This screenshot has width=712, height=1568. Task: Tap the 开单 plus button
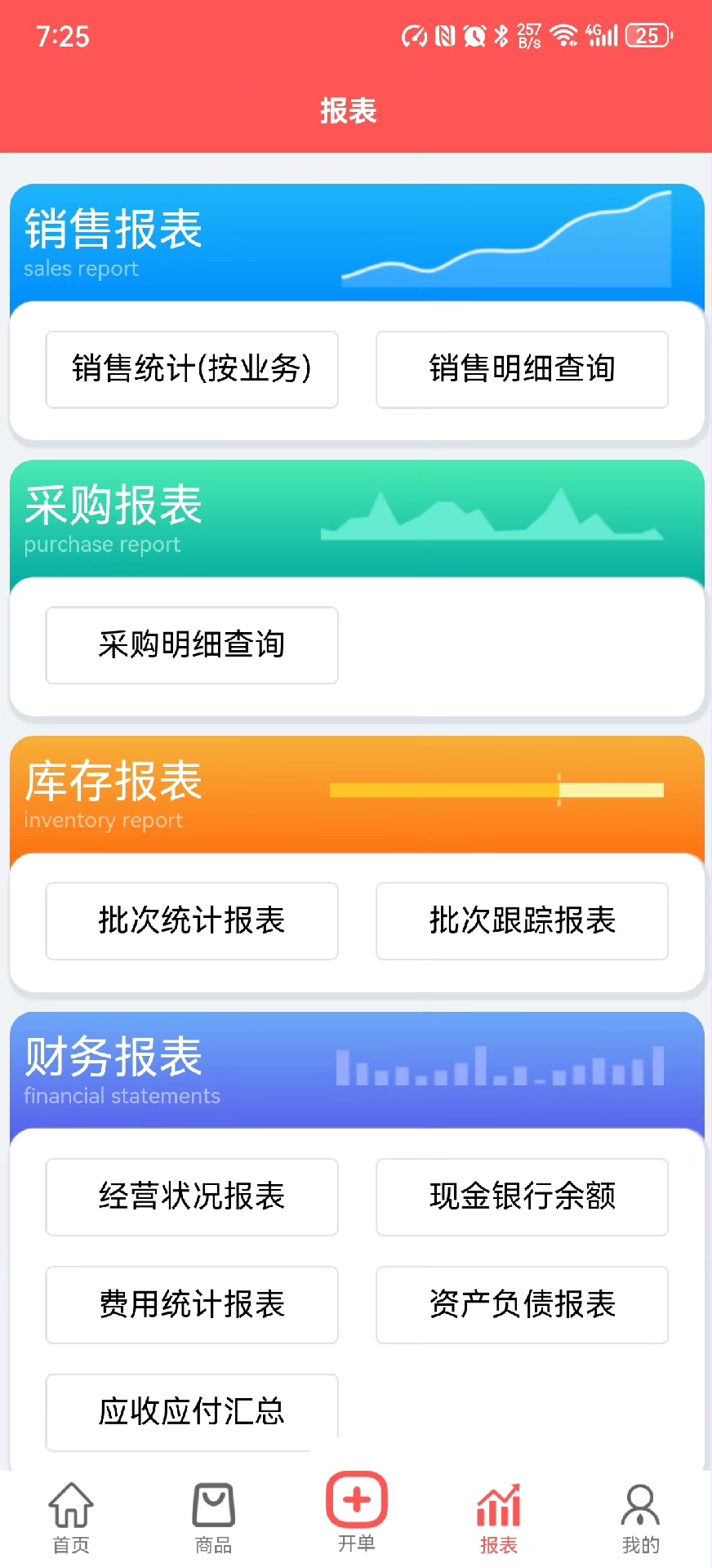tap(357, 1501)
